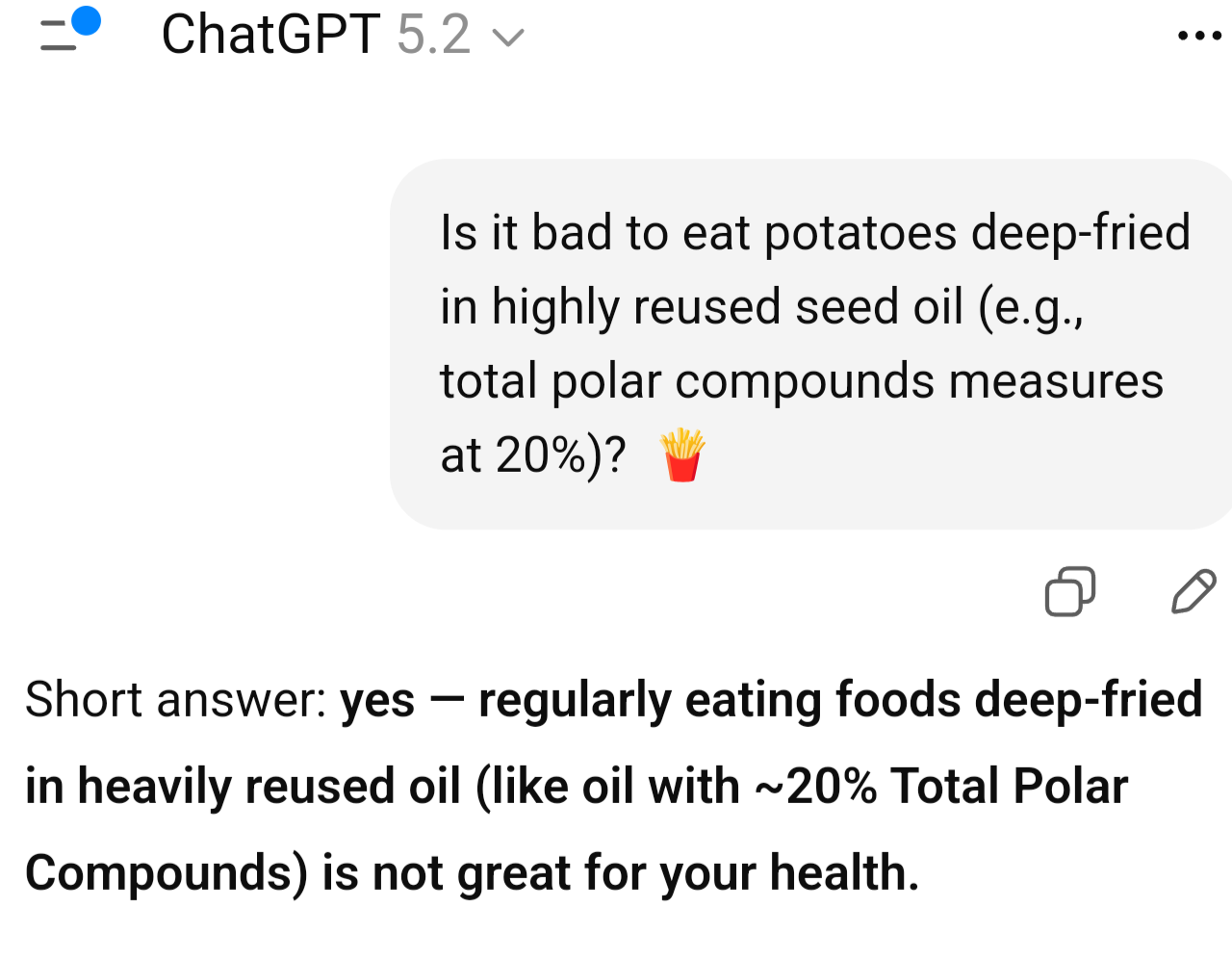Copy the potato question message

(x=1069, y=591)
